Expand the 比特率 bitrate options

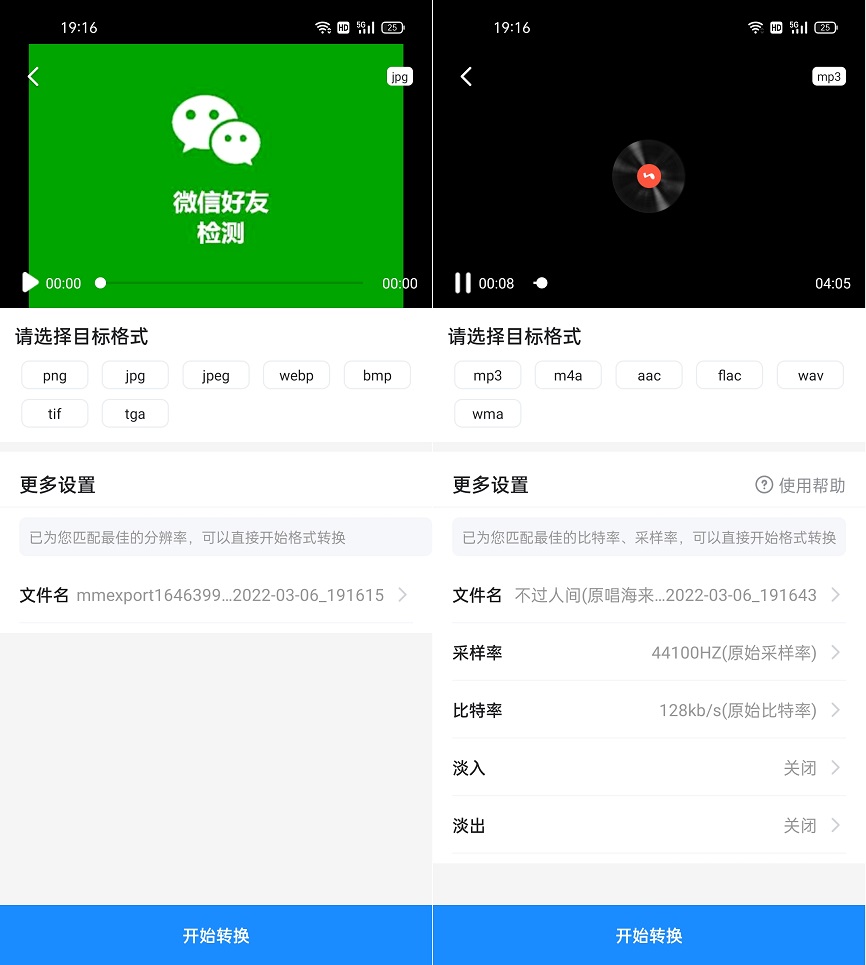pos(650,710)
